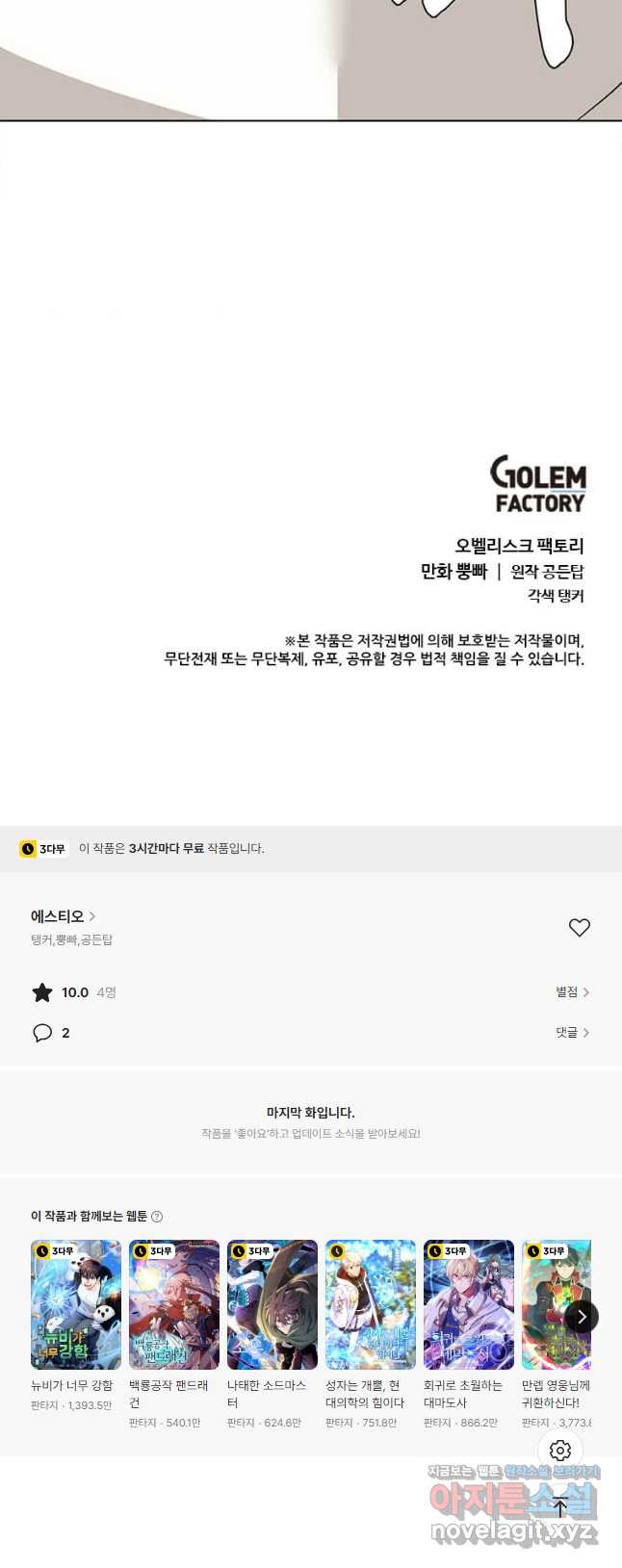Open the webtoon 뉴비가 너무 강함
The height and width of the screenshot is (1568, 622).
[x=76, y=1305]
